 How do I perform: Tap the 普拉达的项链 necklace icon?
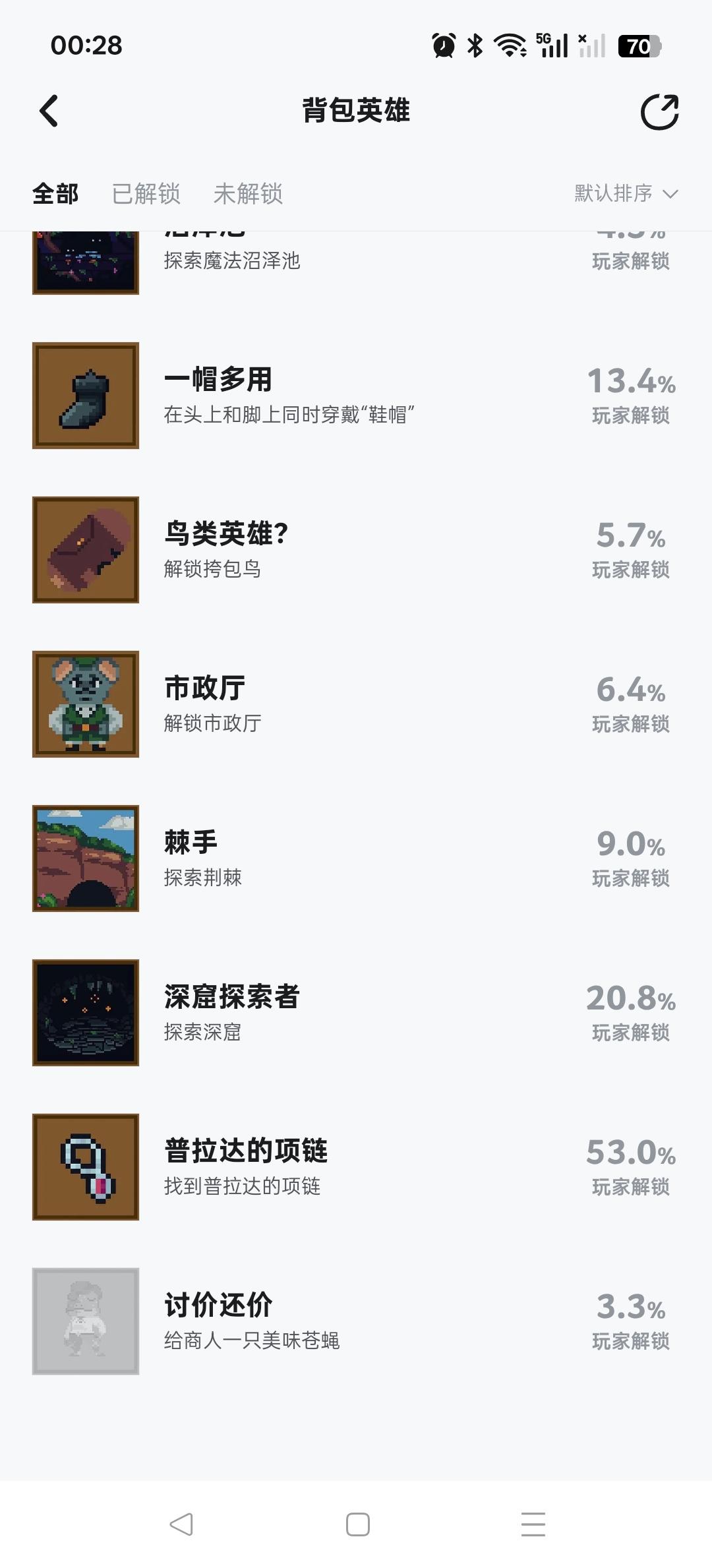point(85,1168)
